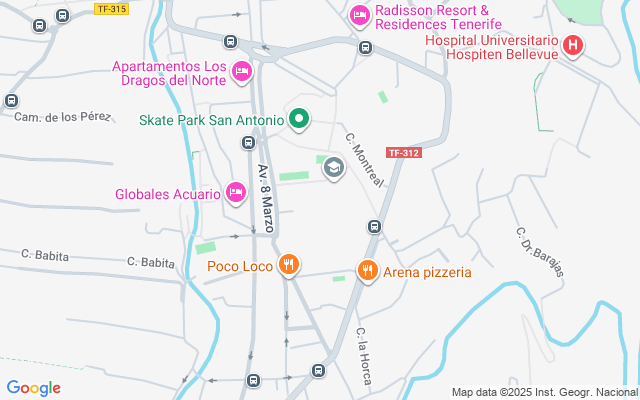
Task: Select the Globales Acuario hotel pin
Action: click(x=236, y=192)
